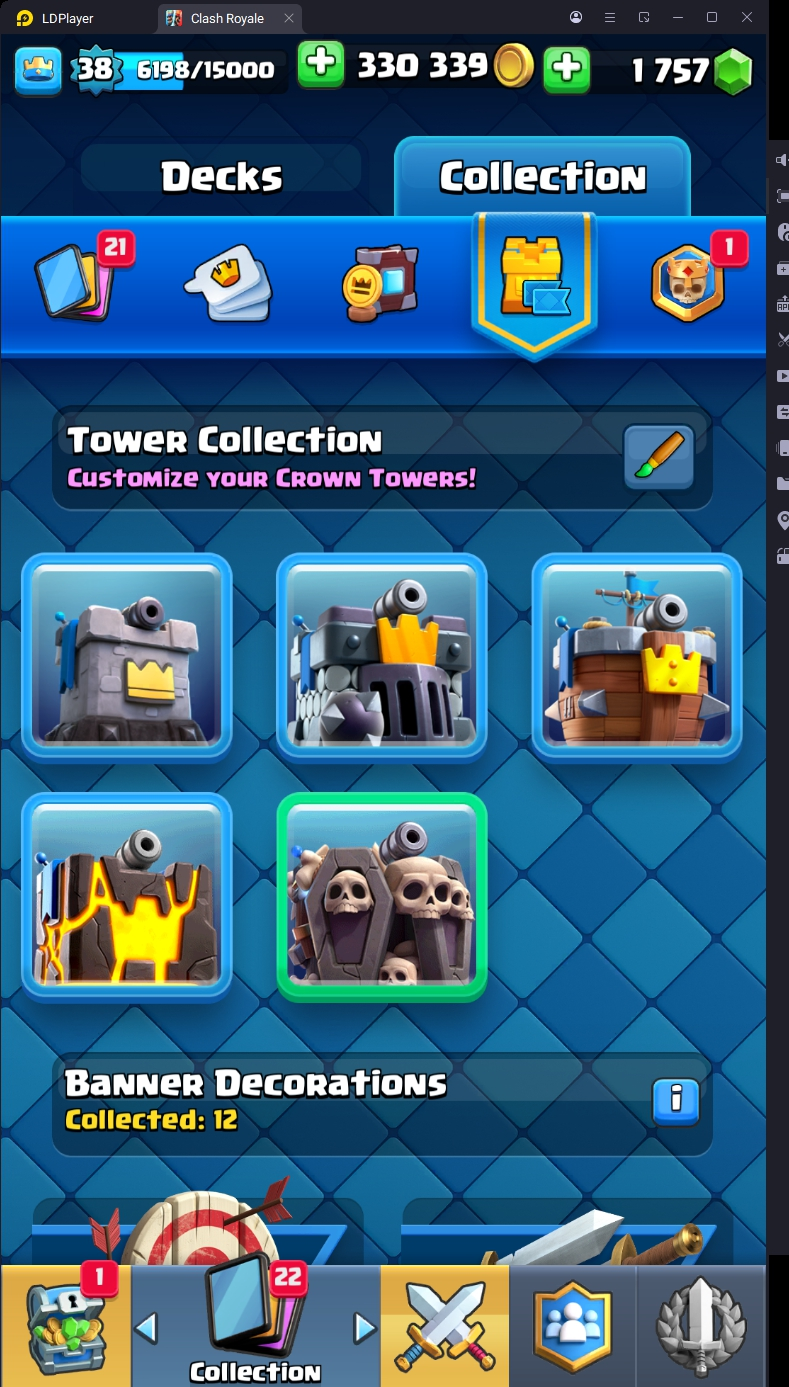Open the King level 38 profile badge

click(x=96, y=68)
